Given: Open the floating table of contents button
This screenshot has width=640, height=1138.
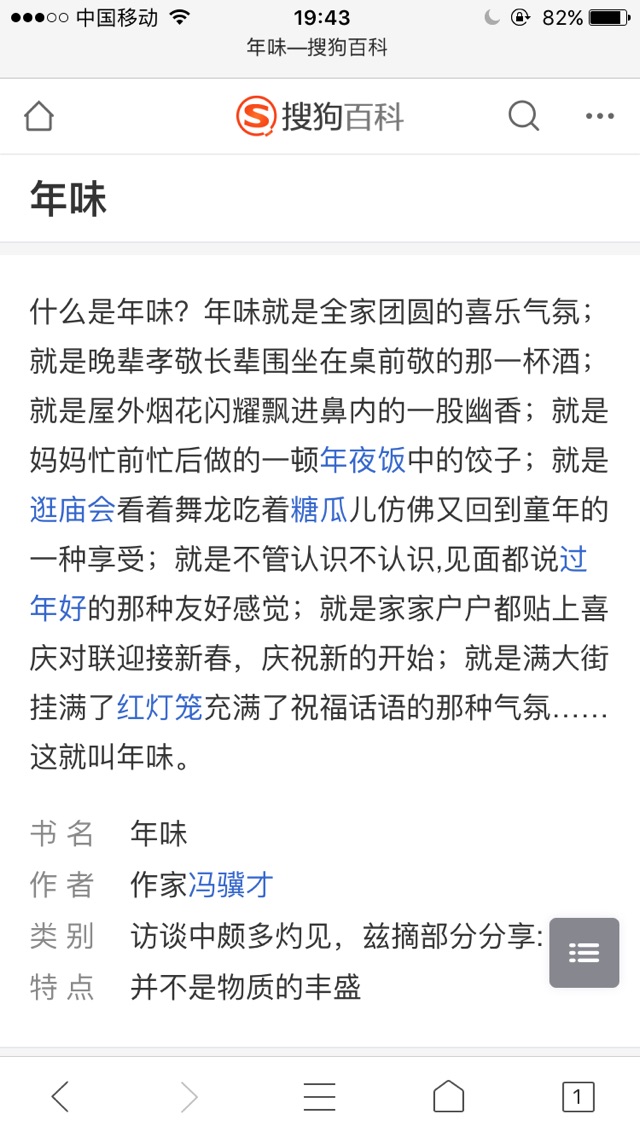Looking at the screenshot, I should 584,953.
